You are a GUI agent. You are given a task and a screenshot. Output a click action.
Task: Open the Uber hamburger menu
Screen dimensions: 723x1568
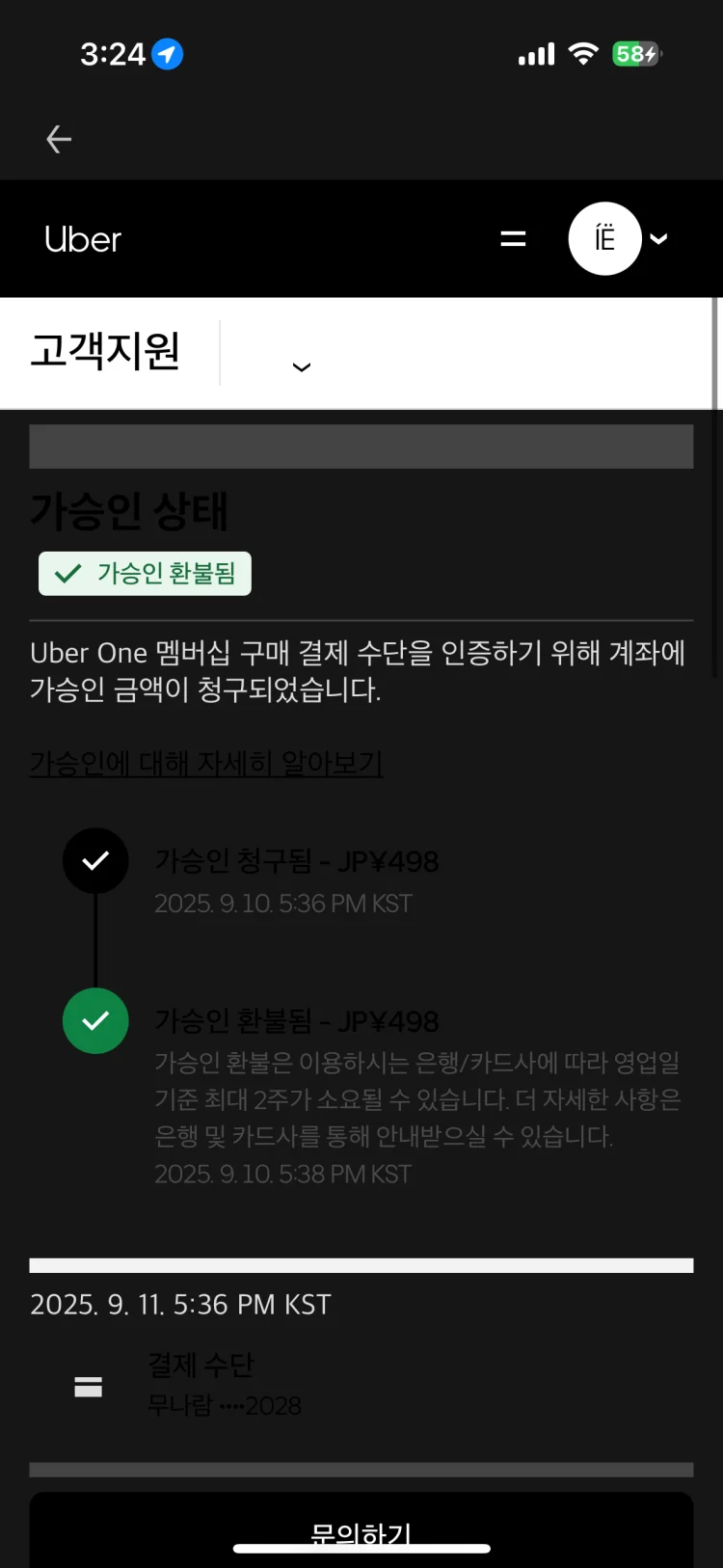(513, 238)
